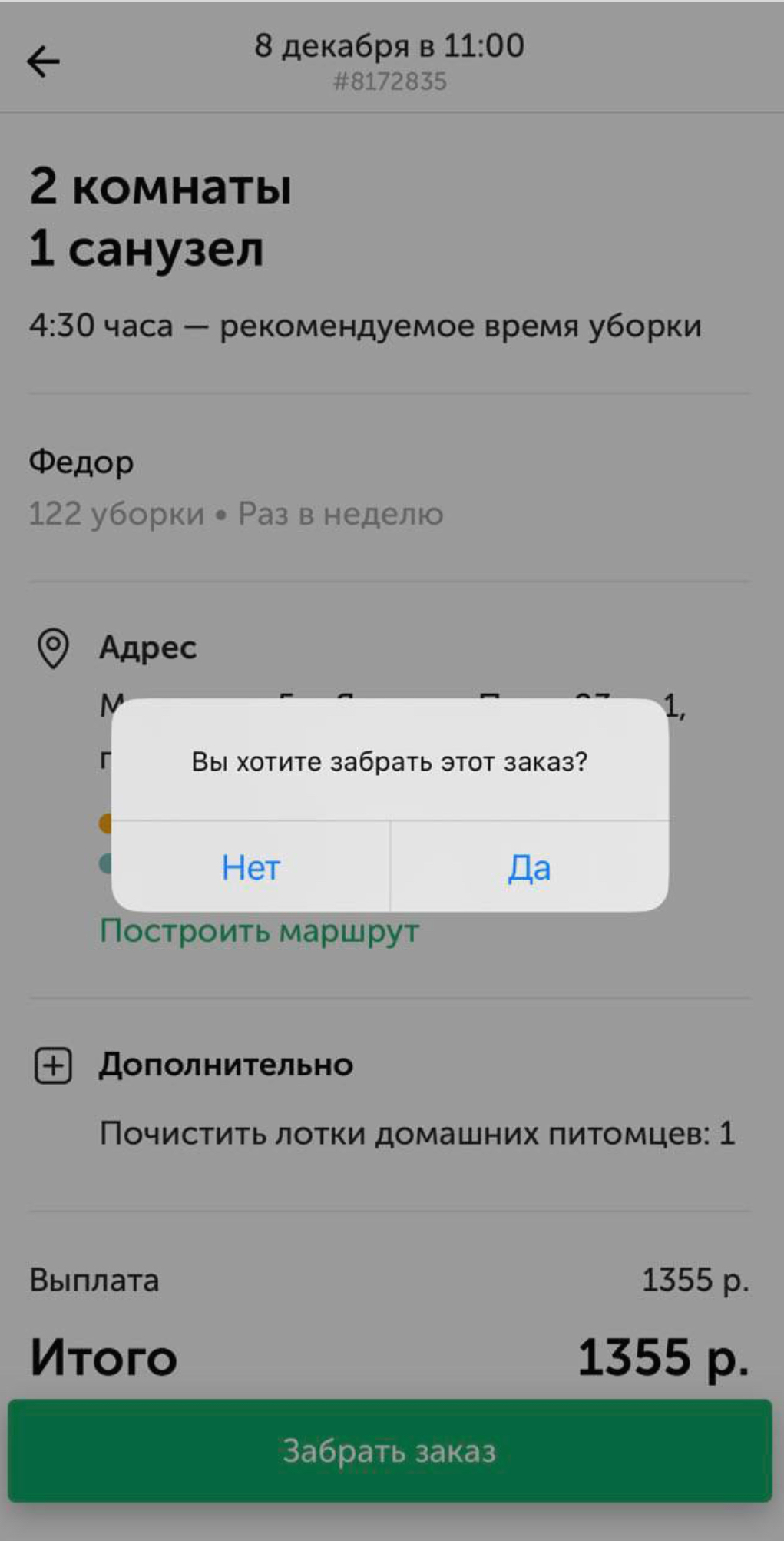
Task: Decline with the Нет button
Action: pos(251,867)
